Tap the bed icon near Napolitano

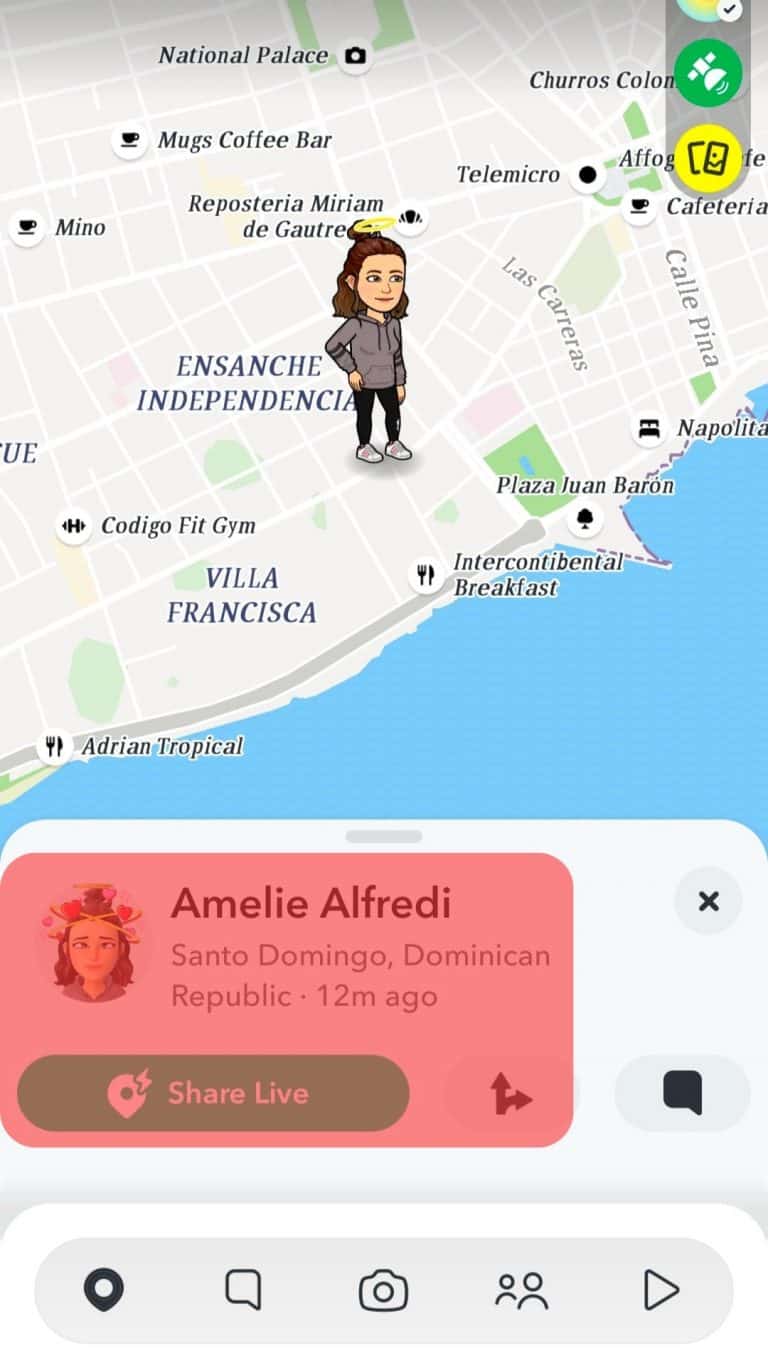click(649, 427)
